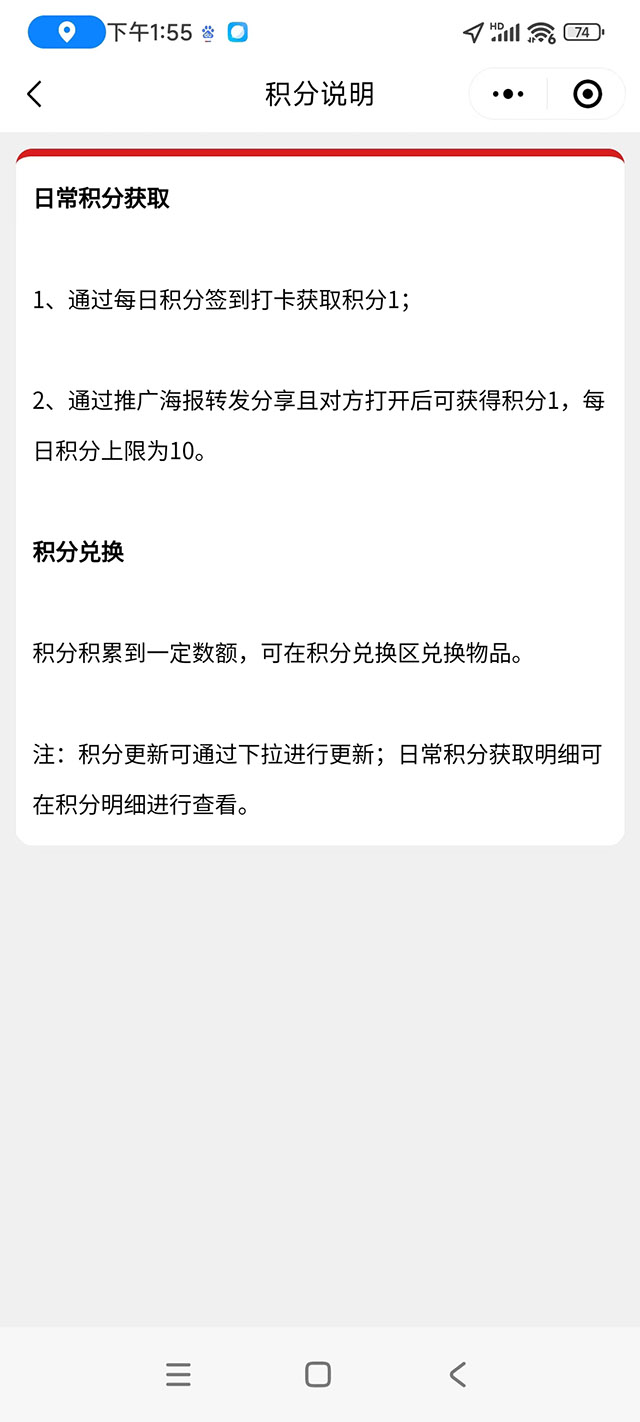Go to the system home screen
This screenshot has width=640, height=1422.
318,1375
